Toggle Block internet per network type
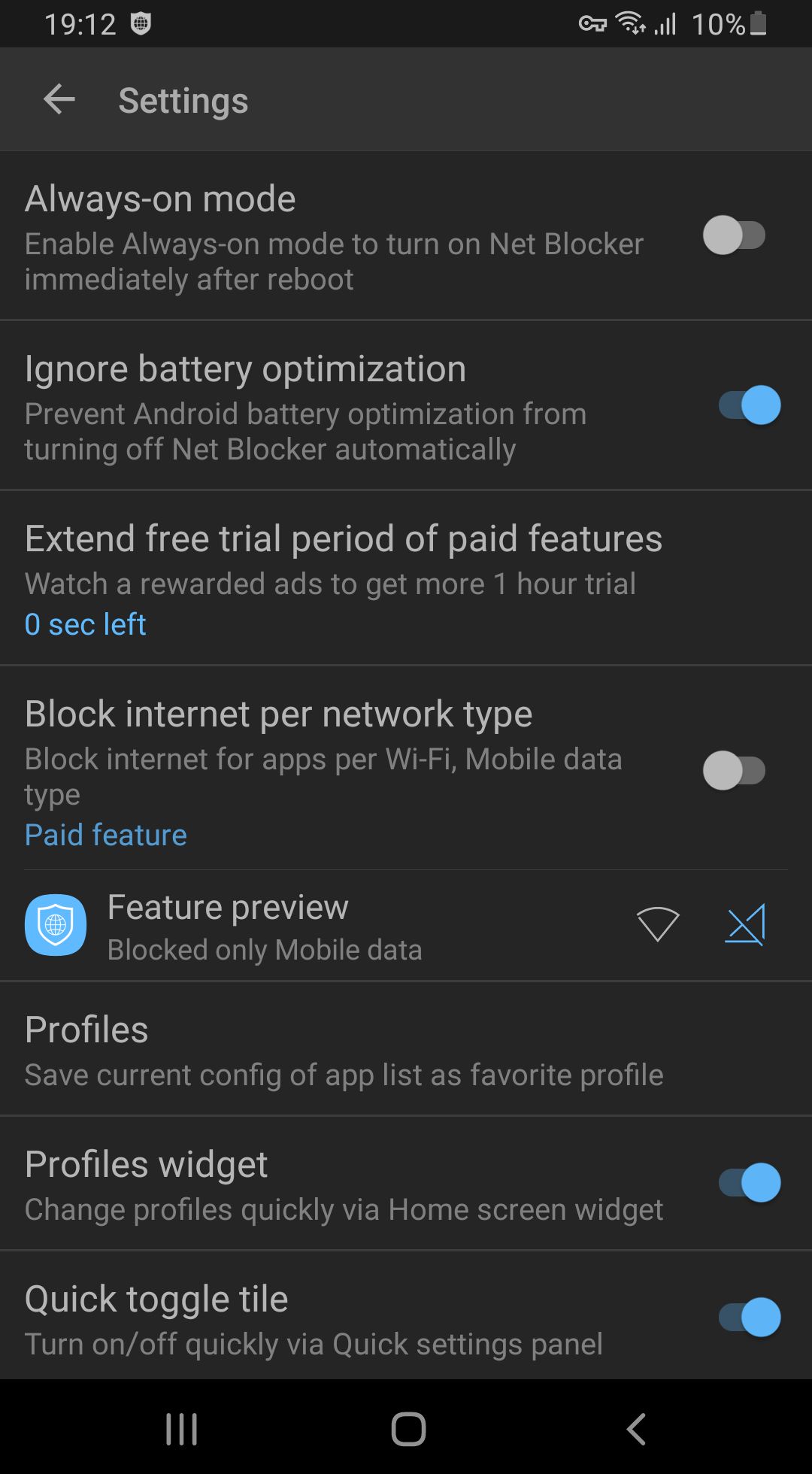This screenshot has width=812, height=1474. [734, 771]
